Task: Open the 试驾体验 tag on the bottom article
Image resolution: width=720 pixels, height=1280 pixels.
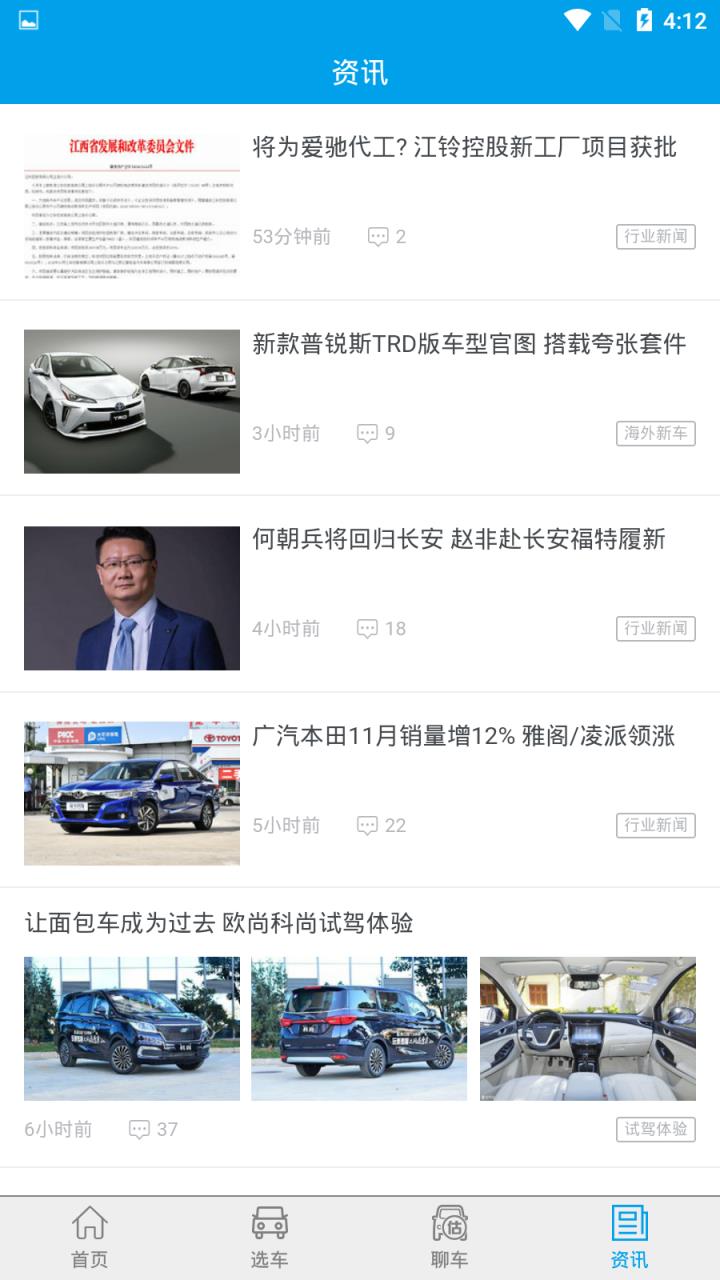Action: [655, 1129]
